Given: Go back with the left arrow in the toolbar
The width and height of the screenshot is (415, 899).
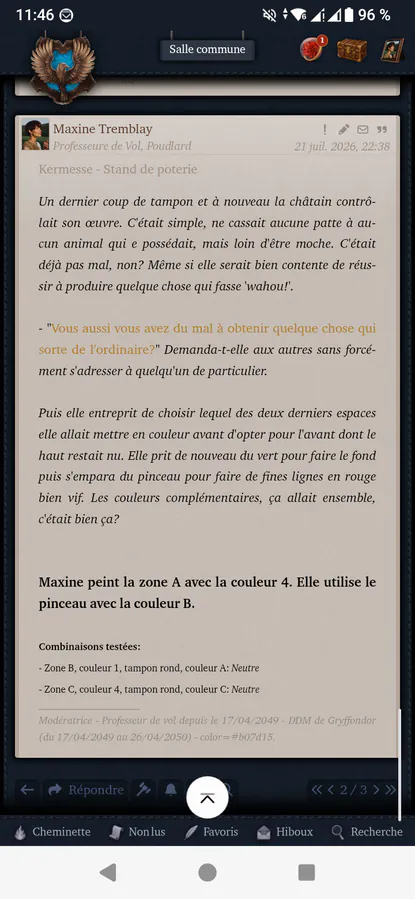Looking at the screenshot, I should [27, 790].
